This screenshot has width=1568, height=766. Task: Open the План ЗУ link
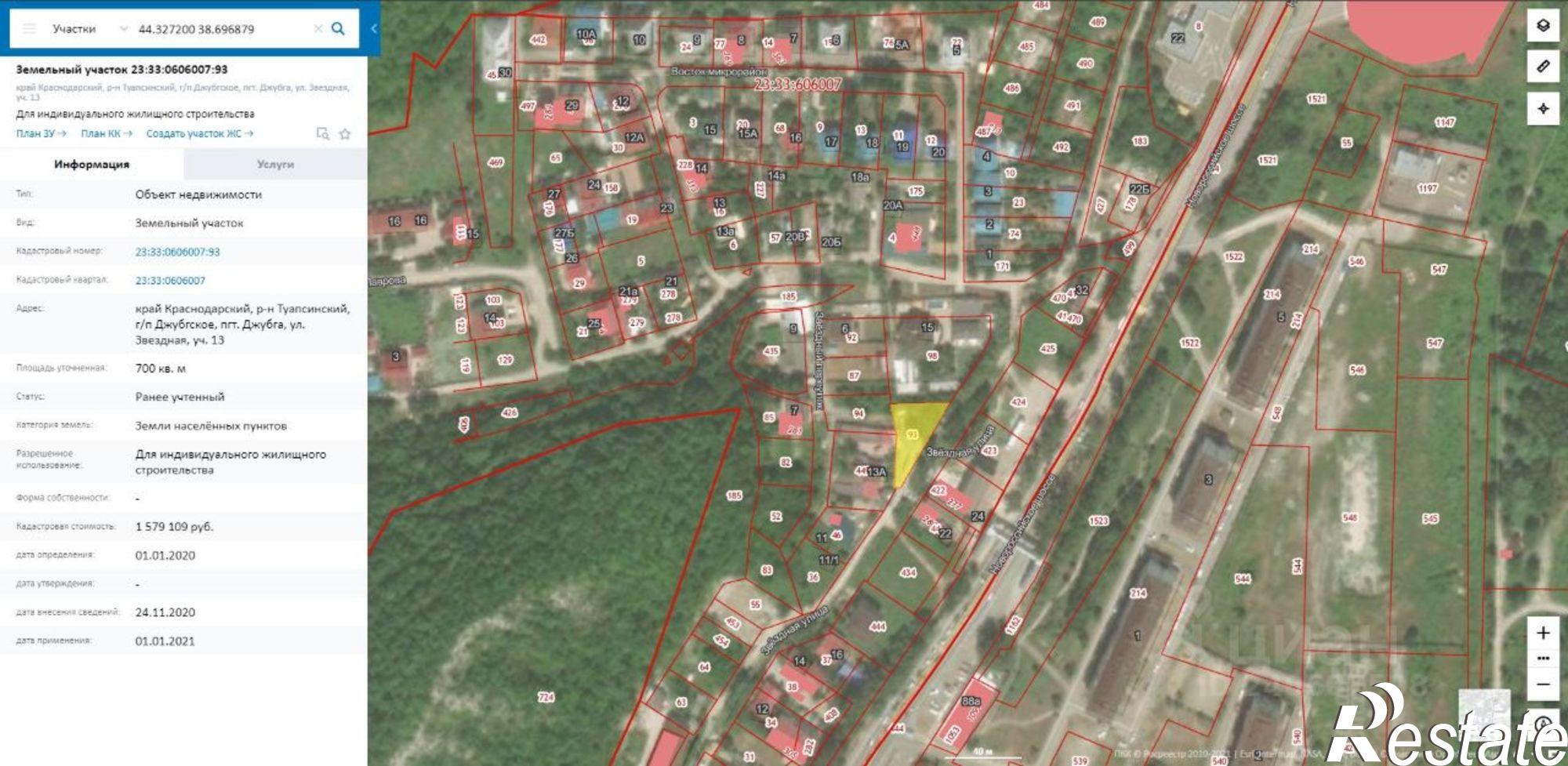coord(41,134)
